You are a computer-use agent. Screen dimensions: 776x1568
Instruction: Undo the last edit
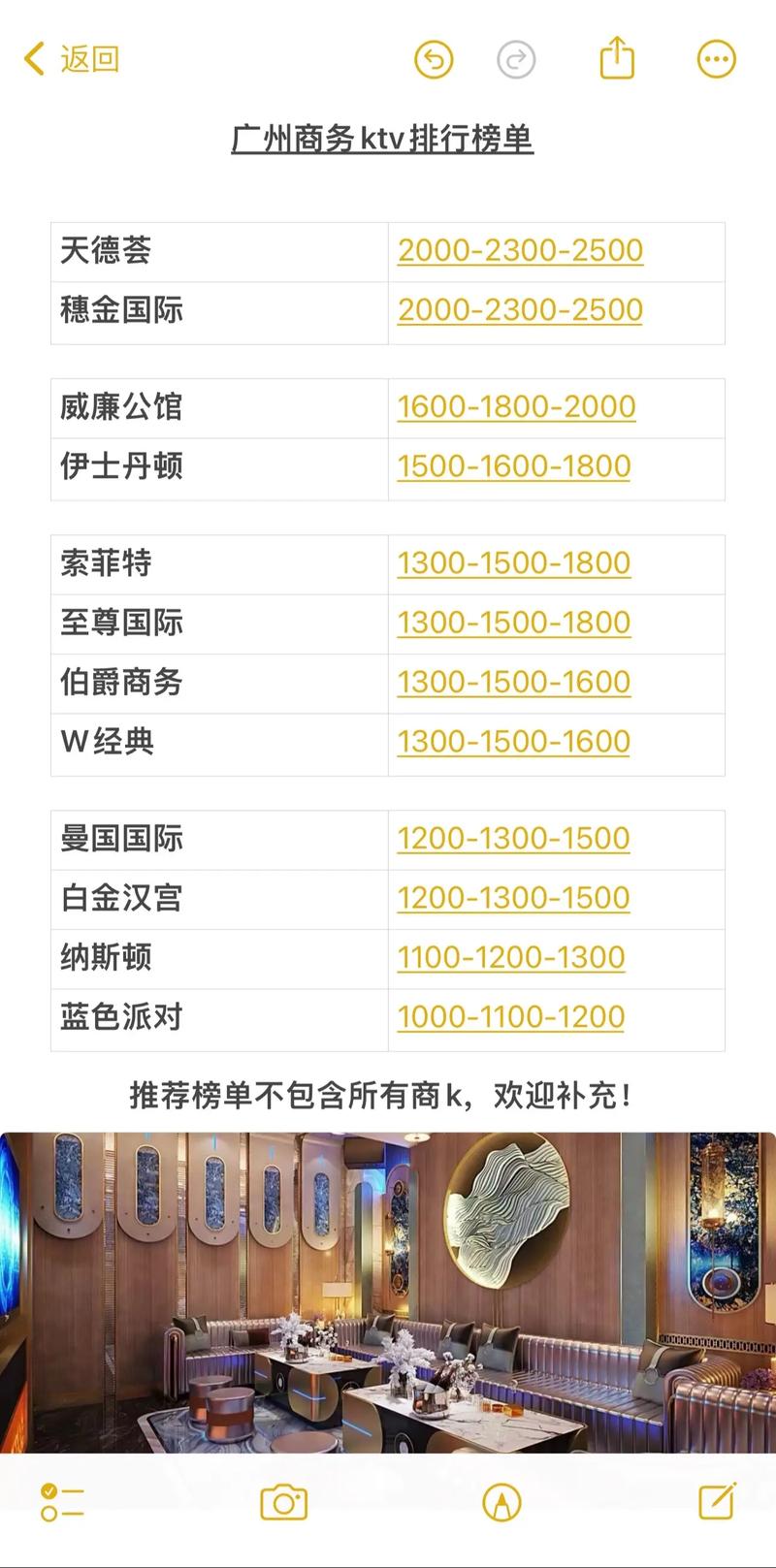(434, 60)
